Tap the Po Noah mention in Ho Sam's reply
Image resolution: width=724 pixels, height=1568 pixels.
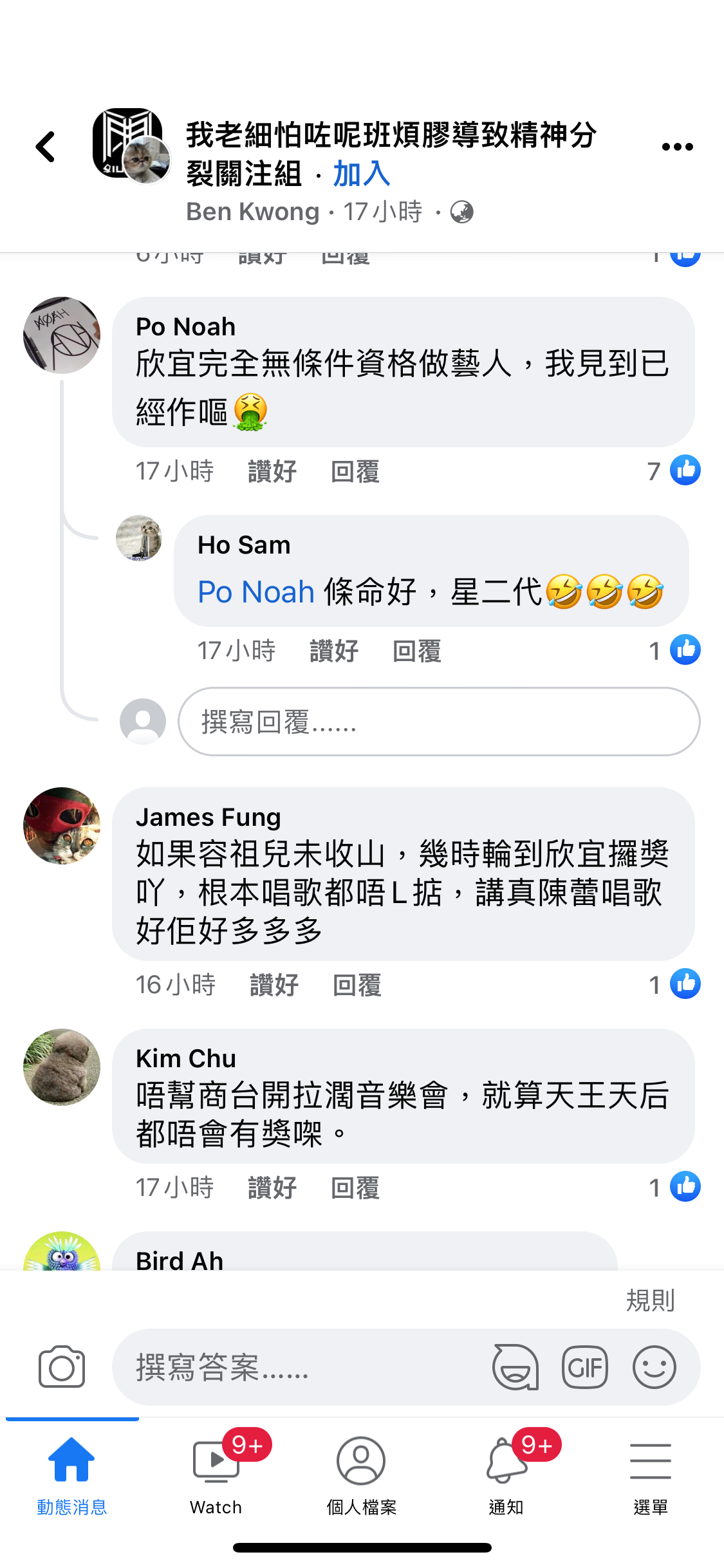pos(255,590)
